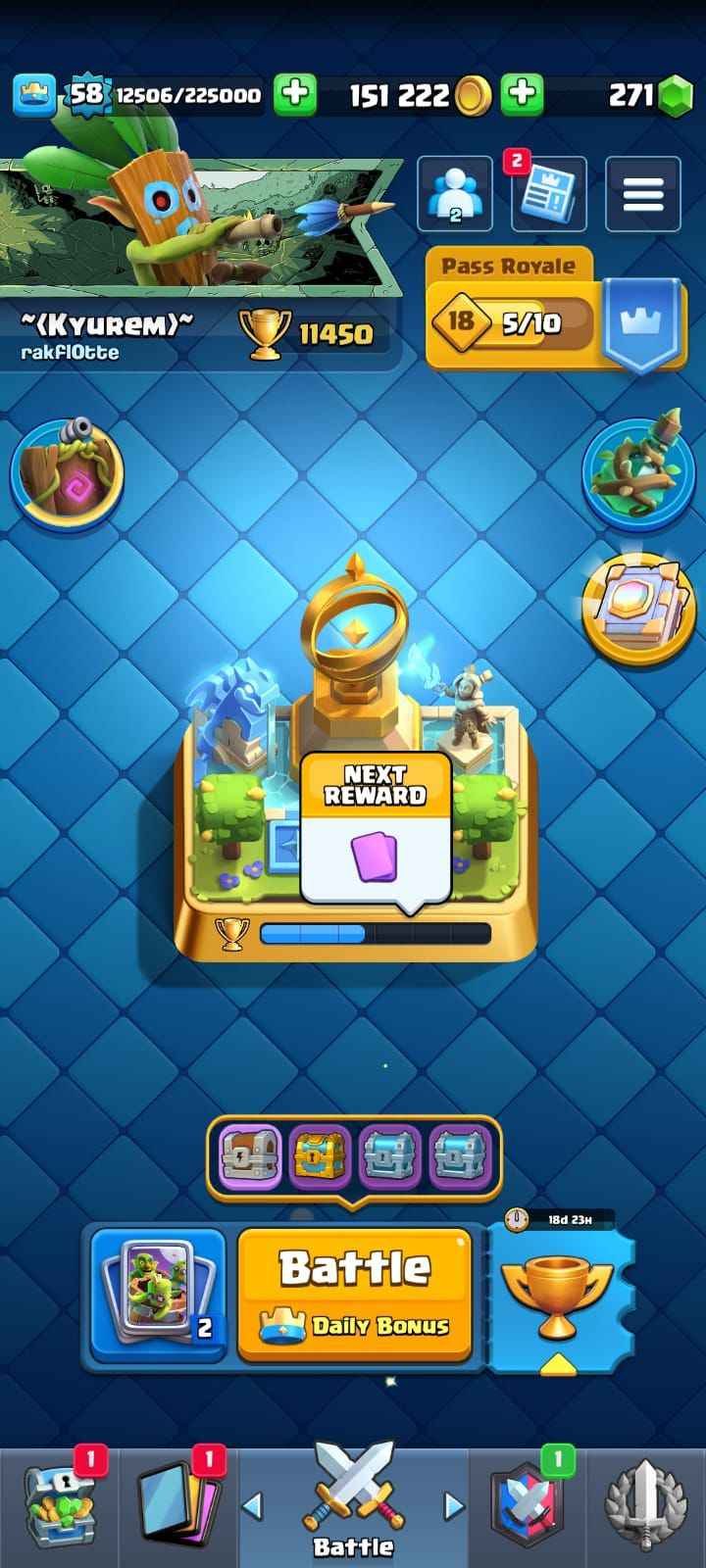Image resolution: width=706 pixels, height=1568 pixels.
Task: Open the news feed icon
Action: [x=549, y=194]
